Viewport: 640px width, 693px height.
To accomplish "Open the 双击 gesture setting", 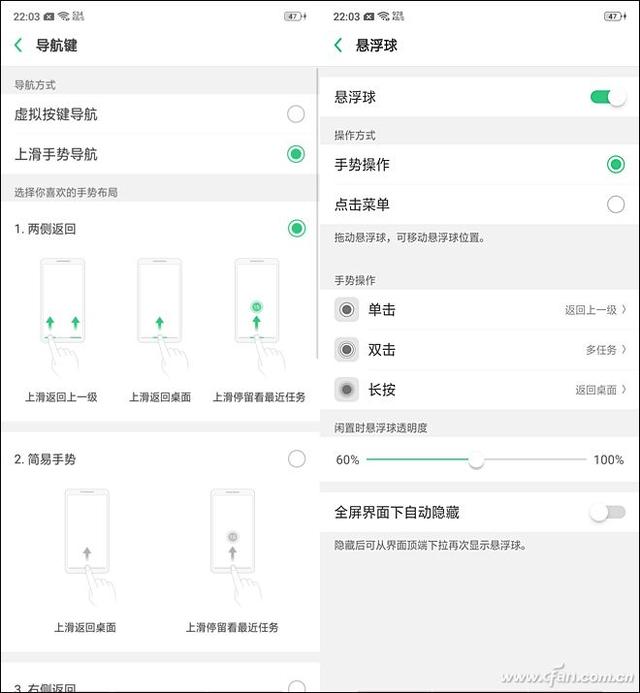I will (479, 350).
